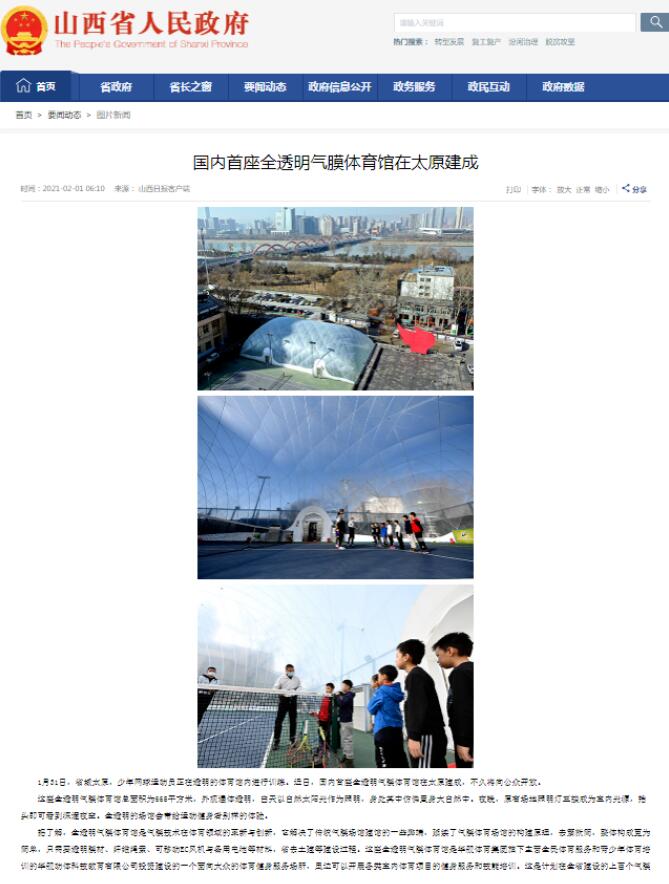Open hot search term 复工复产
Screen dimensions: 669x884
(486, 42)
